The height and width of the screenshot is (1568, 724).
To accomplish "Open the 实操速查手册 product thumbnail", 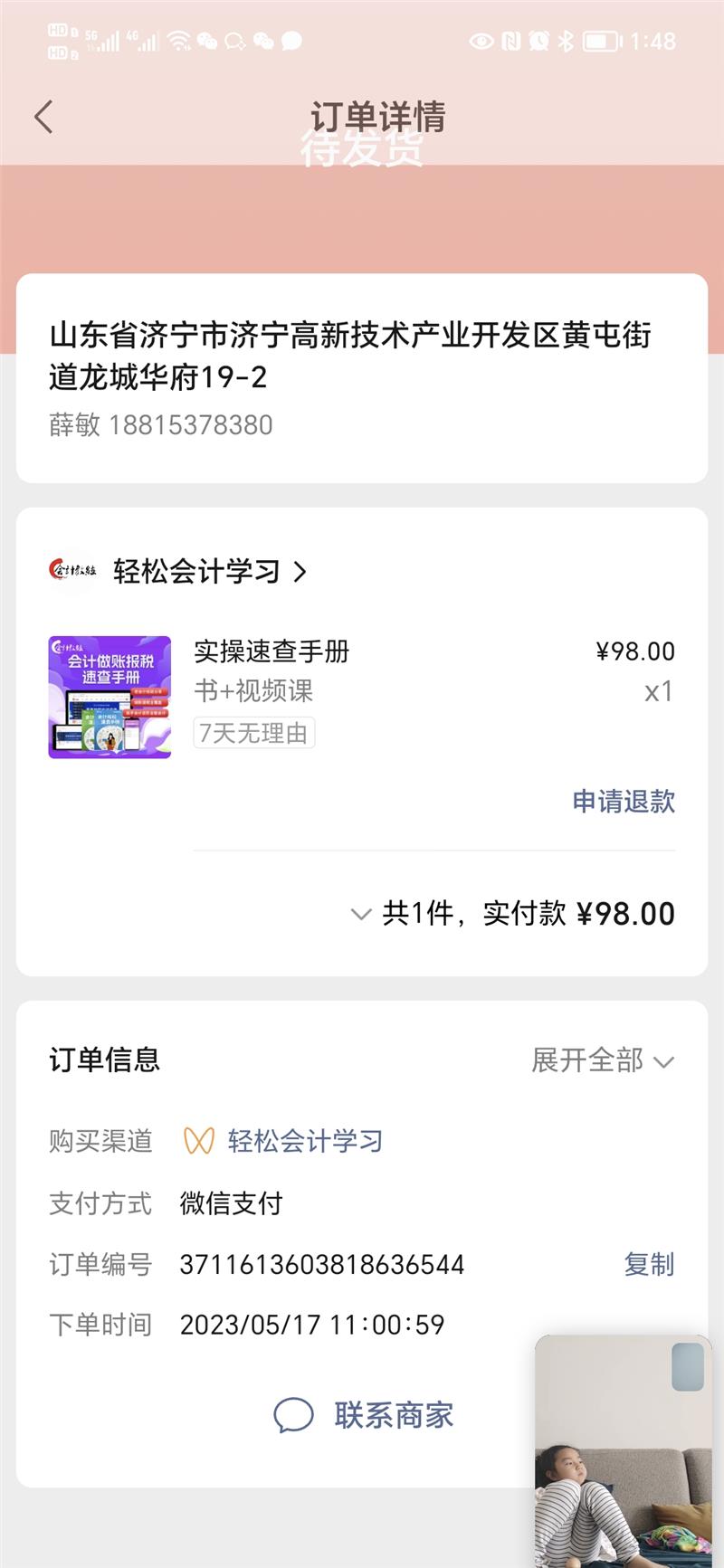I will coord(110,697).
